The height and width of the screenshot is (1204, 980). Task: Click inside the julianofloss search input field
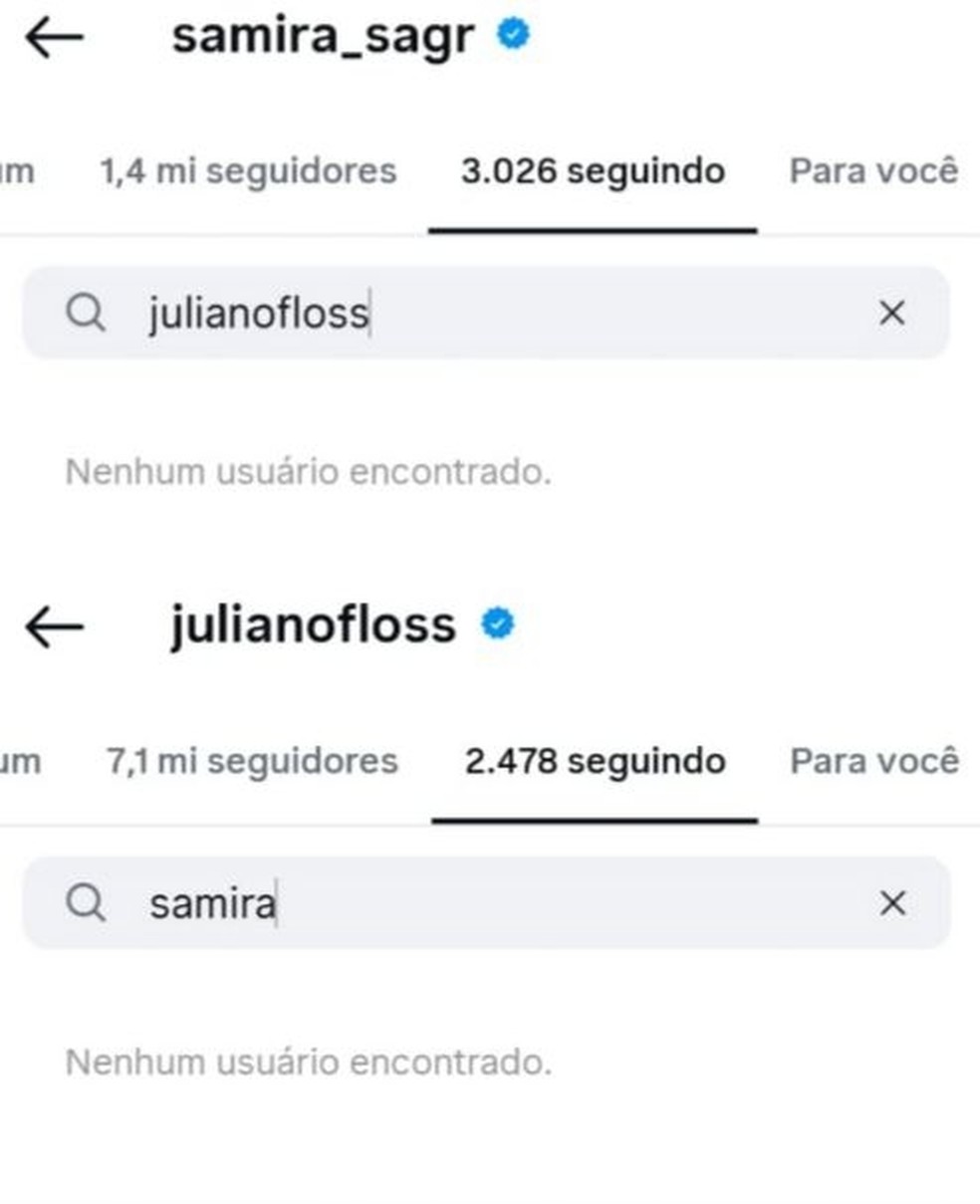(x=398, y=314)
